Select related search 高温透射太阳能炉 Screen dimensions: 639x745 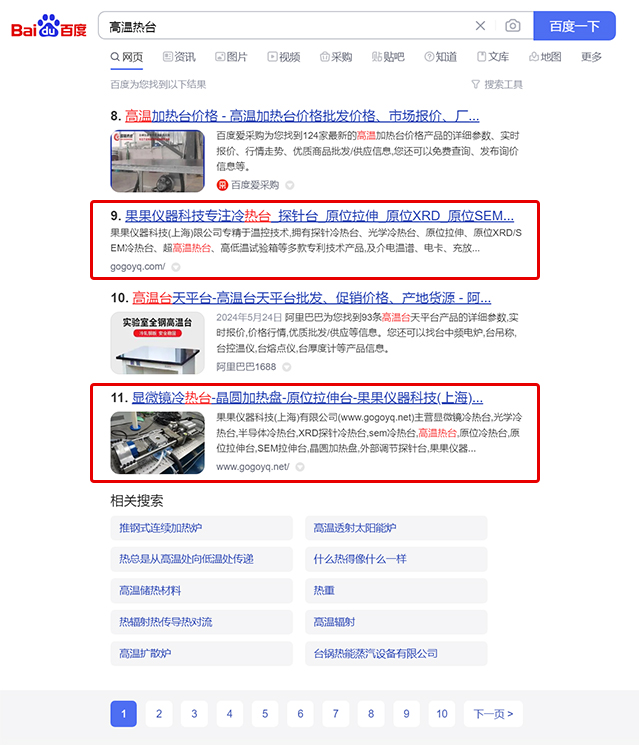[354, 528]
